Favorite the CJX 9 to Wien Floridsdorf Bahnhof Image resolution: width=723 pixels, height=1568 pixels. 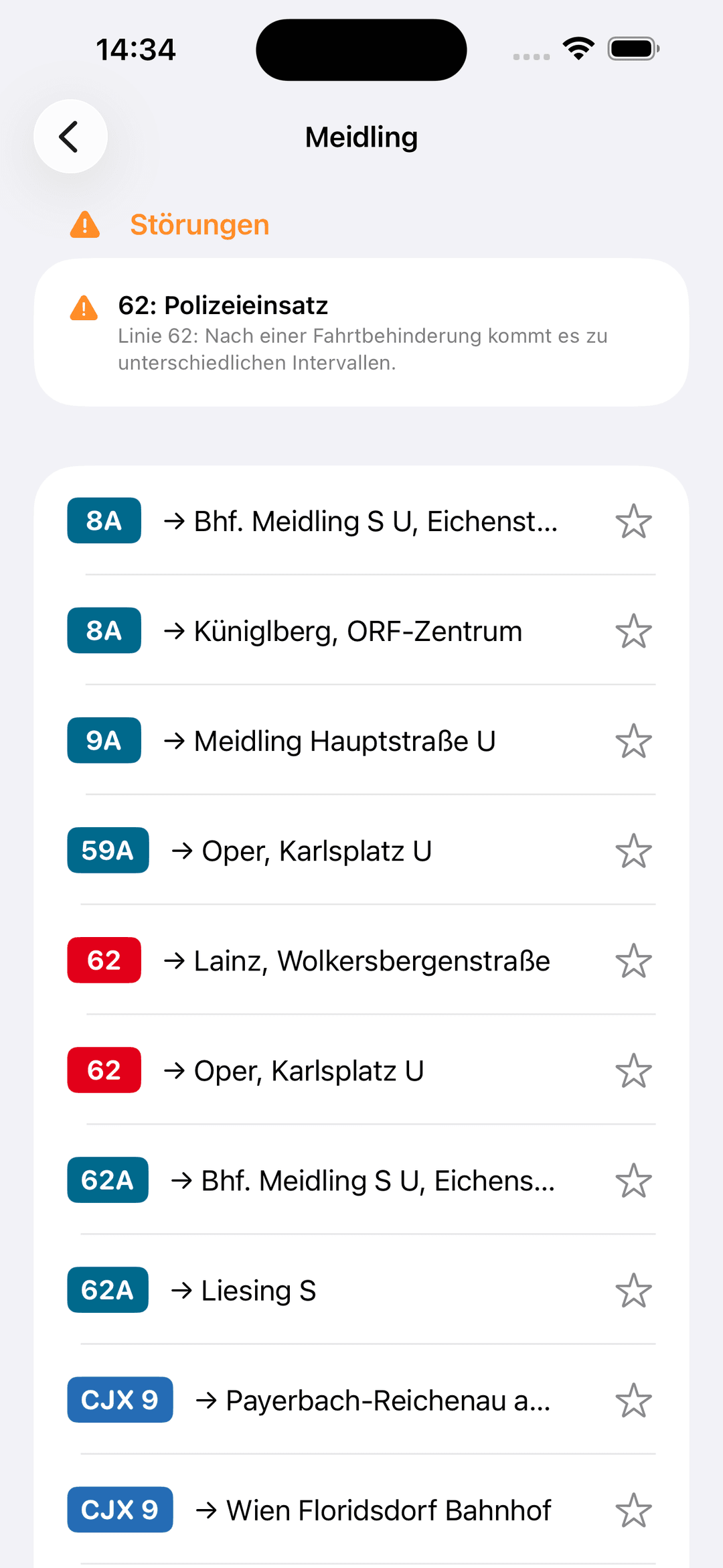[633, 1510]
